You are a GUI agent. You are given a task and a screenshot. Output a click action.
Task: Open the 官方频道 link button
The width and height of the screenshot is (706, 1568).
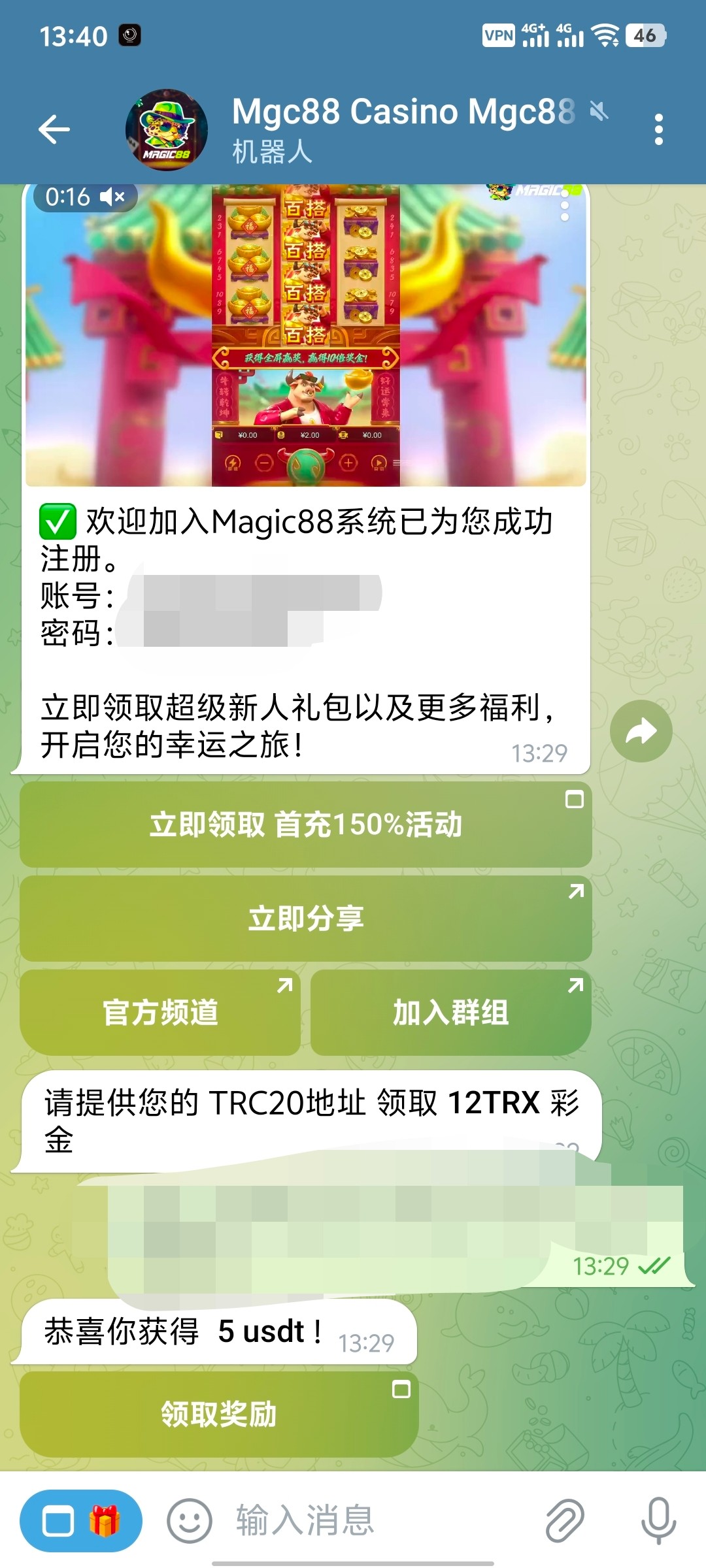[160, 1013]
